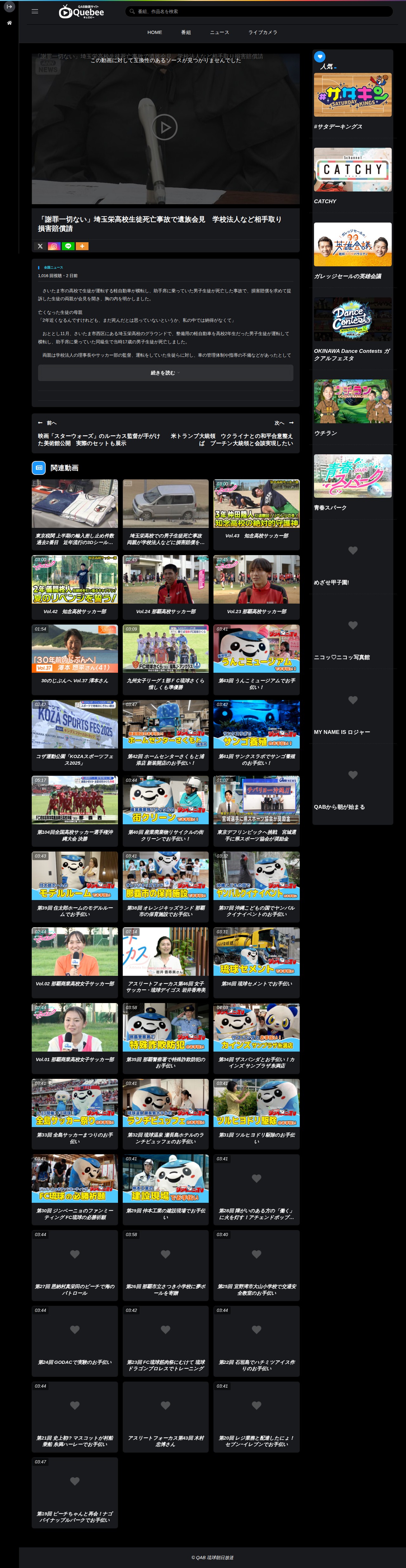
Task: Go to the ライブカメラ tab
Action: [x=262, y=32]
